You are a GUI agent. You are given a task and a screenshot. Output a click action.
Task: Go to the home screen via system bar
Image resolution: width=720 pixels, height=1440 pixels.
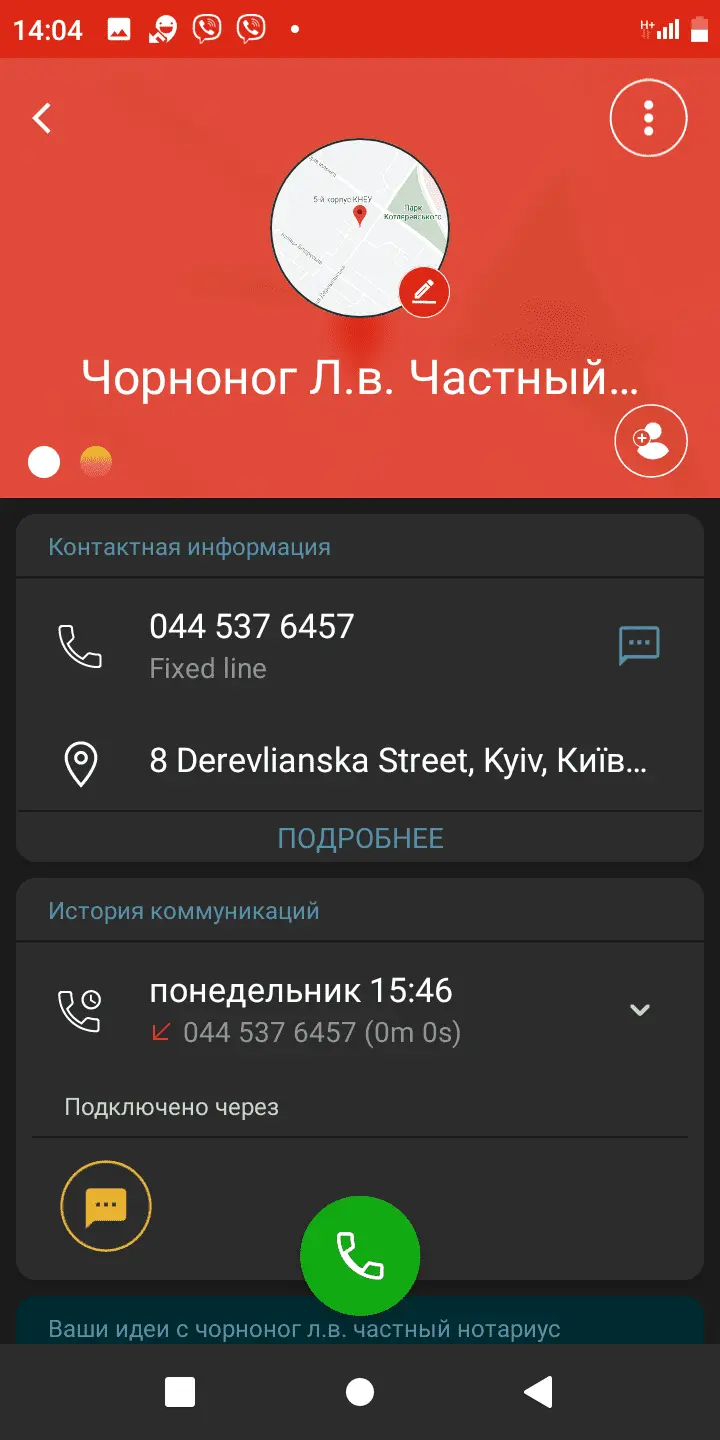[x=360, y=1391]
